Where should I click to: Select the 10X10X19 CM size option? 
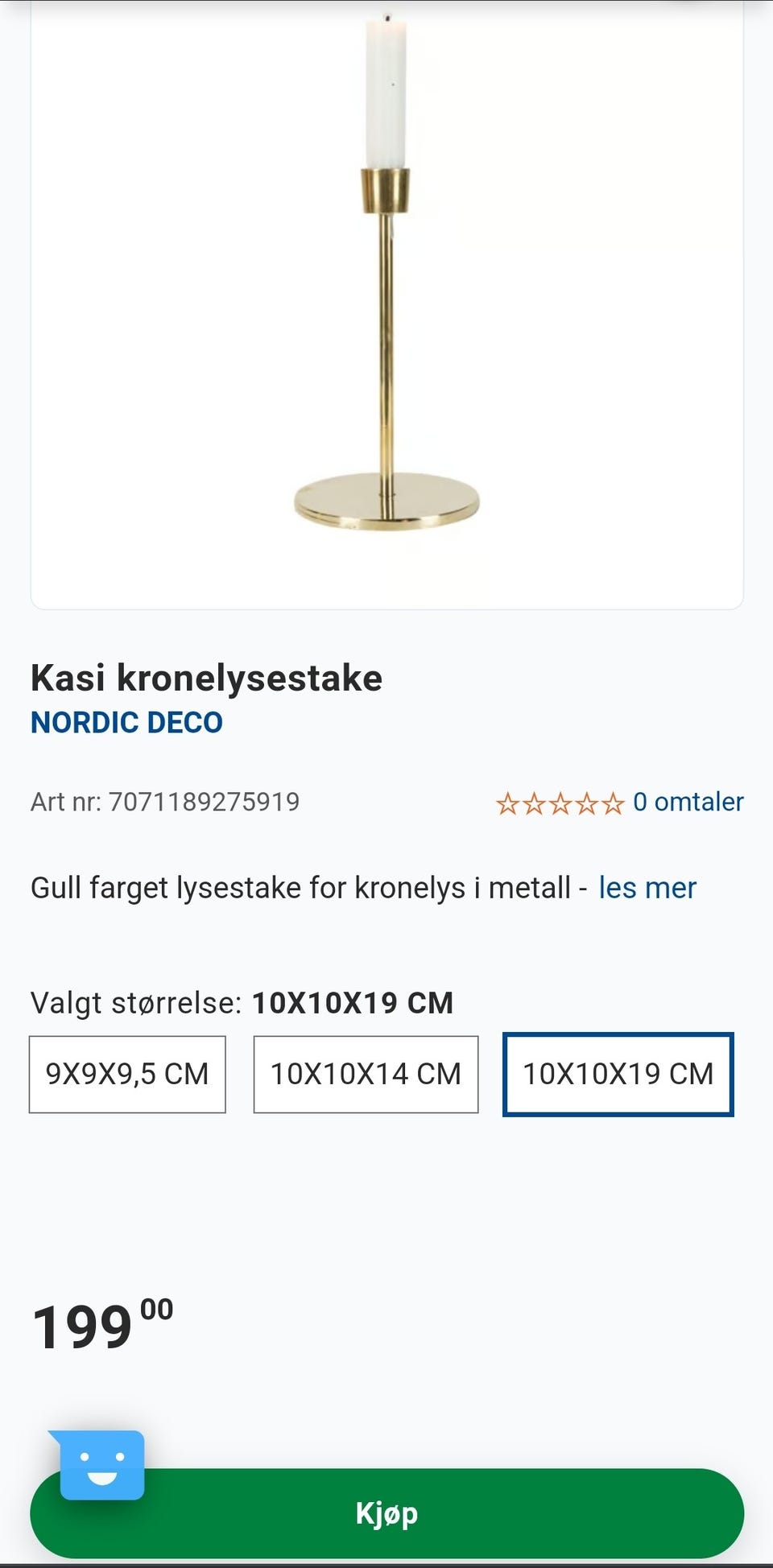pyautogui.click(x=618, y=1074)
